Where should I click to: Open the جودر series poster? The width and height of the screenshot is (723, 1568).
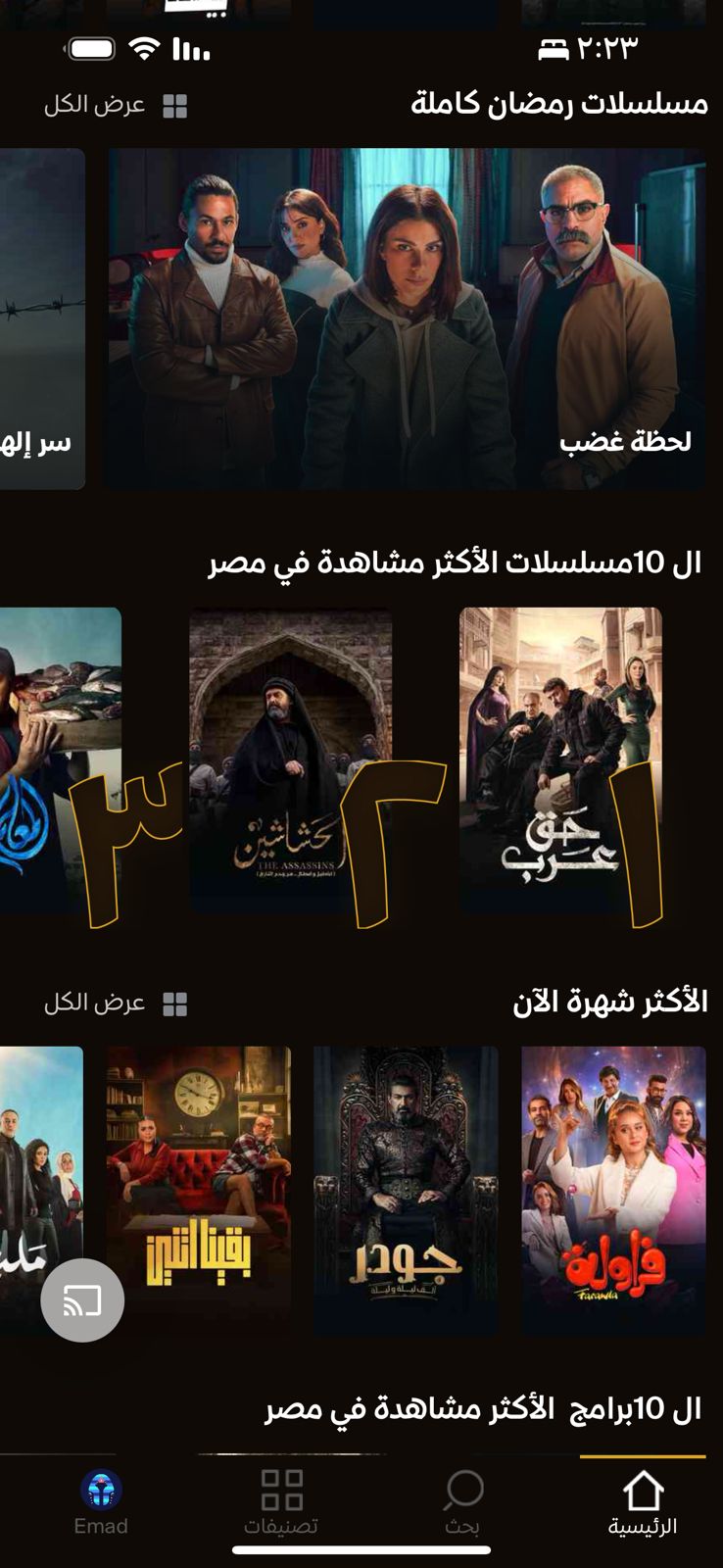[x=406, y=1191]
